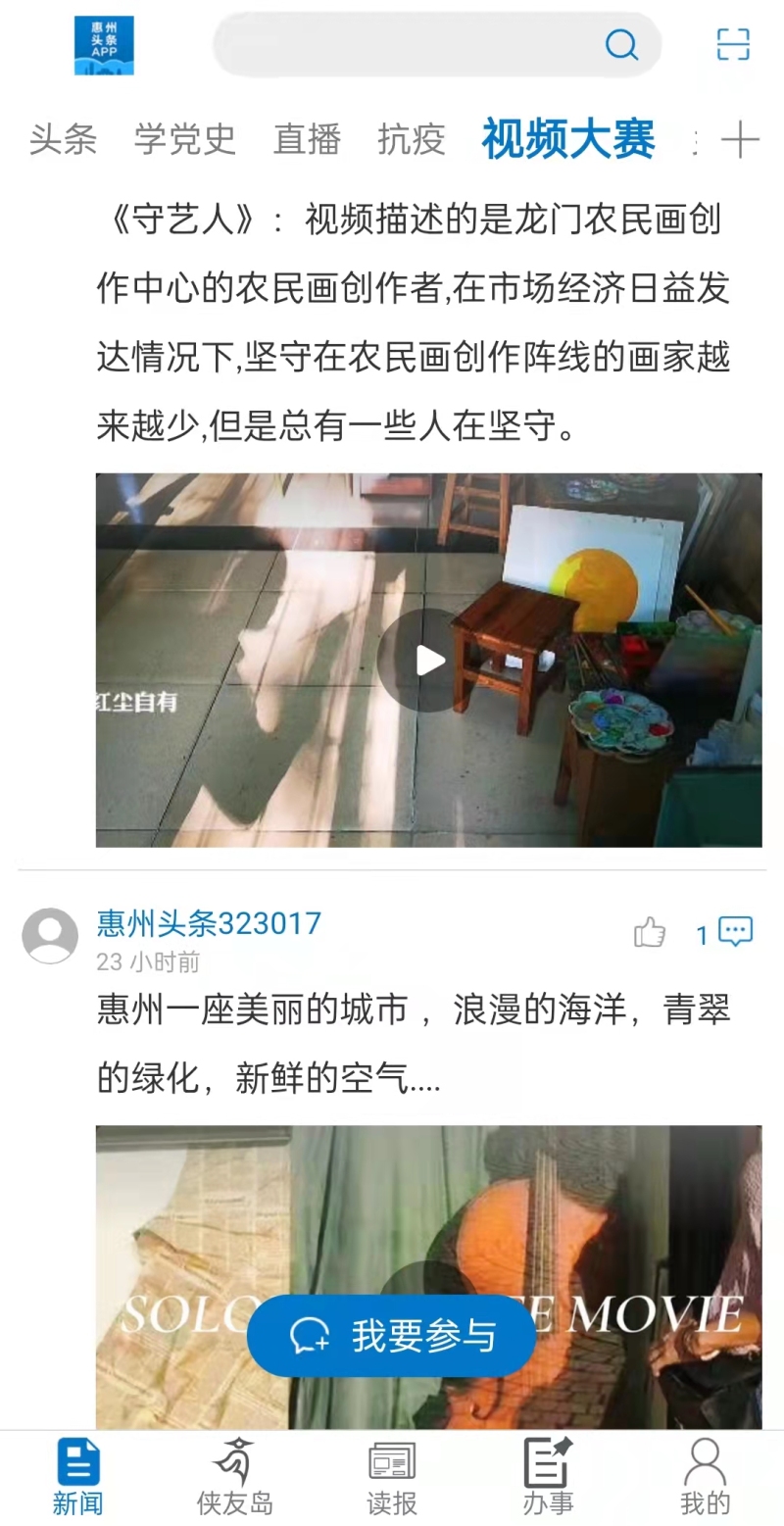Viewport: 784px width, 1526px height.
Task: Select the 抗疫 tab
Action: click(411, 140)
